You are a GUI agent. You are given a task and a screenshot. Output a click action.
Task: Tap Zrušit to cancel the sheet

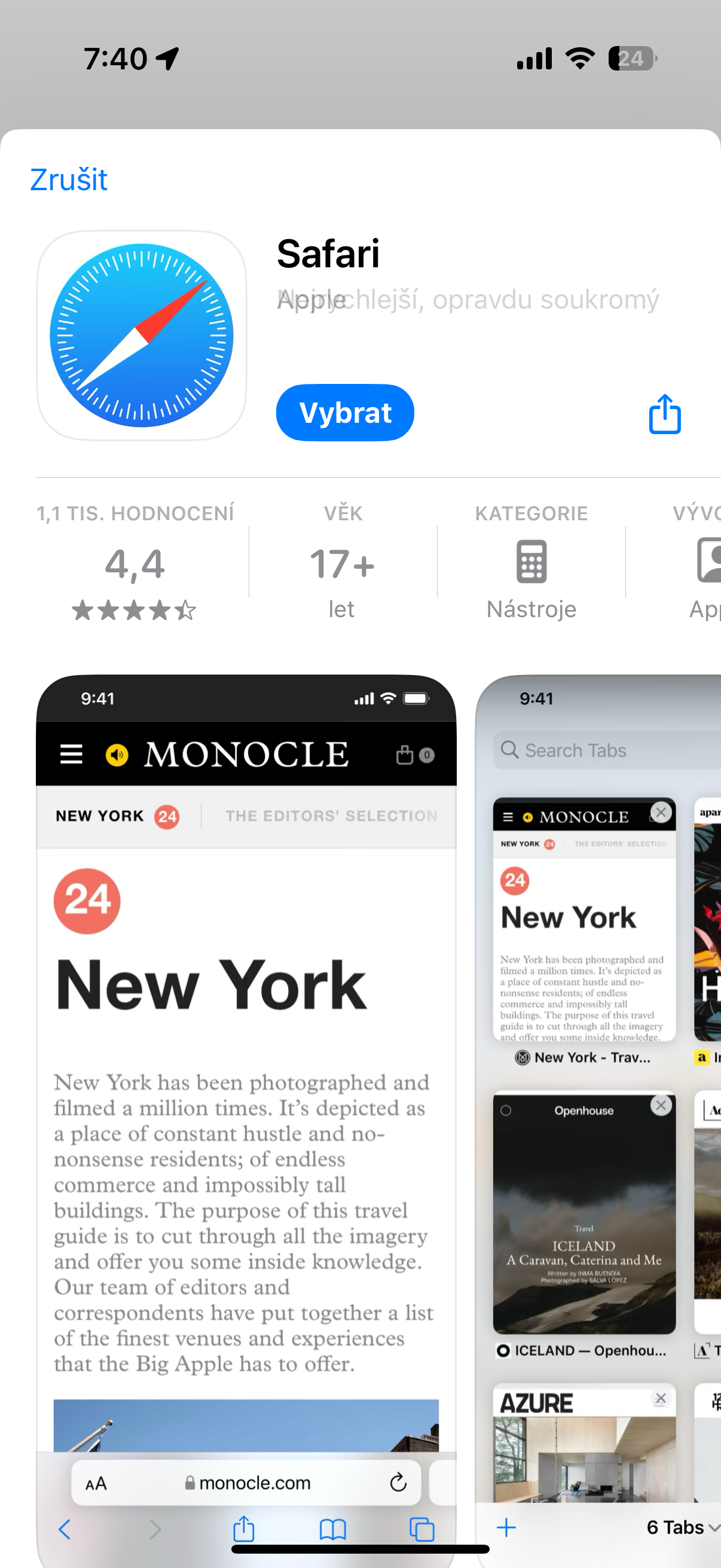click(69, 179)
